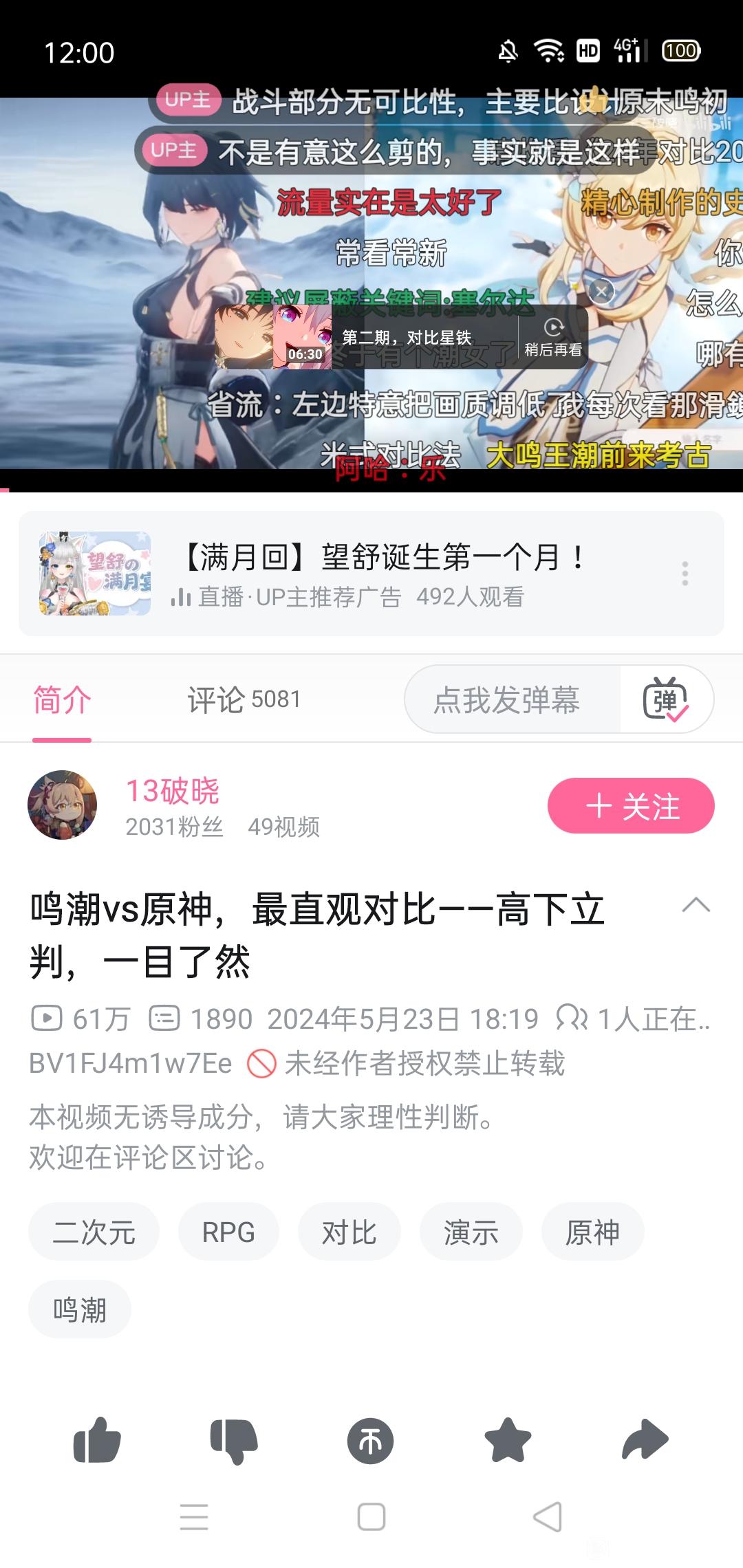
Task: Open the 鸣潮 tag chip
Action: [x=80, y=1309]
